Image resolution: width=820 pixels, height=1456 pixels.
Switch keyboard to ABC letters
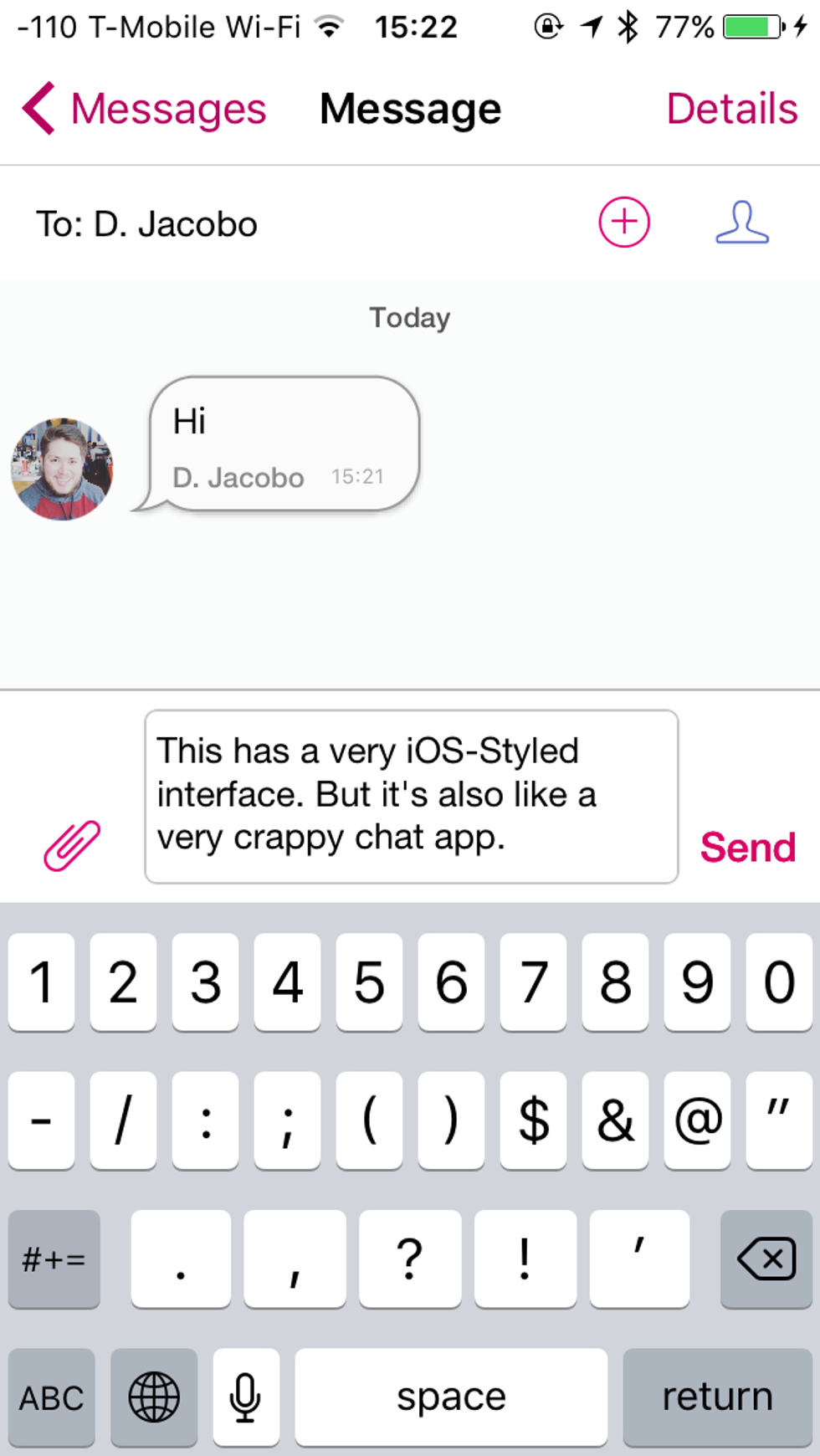coord(52,1397)
